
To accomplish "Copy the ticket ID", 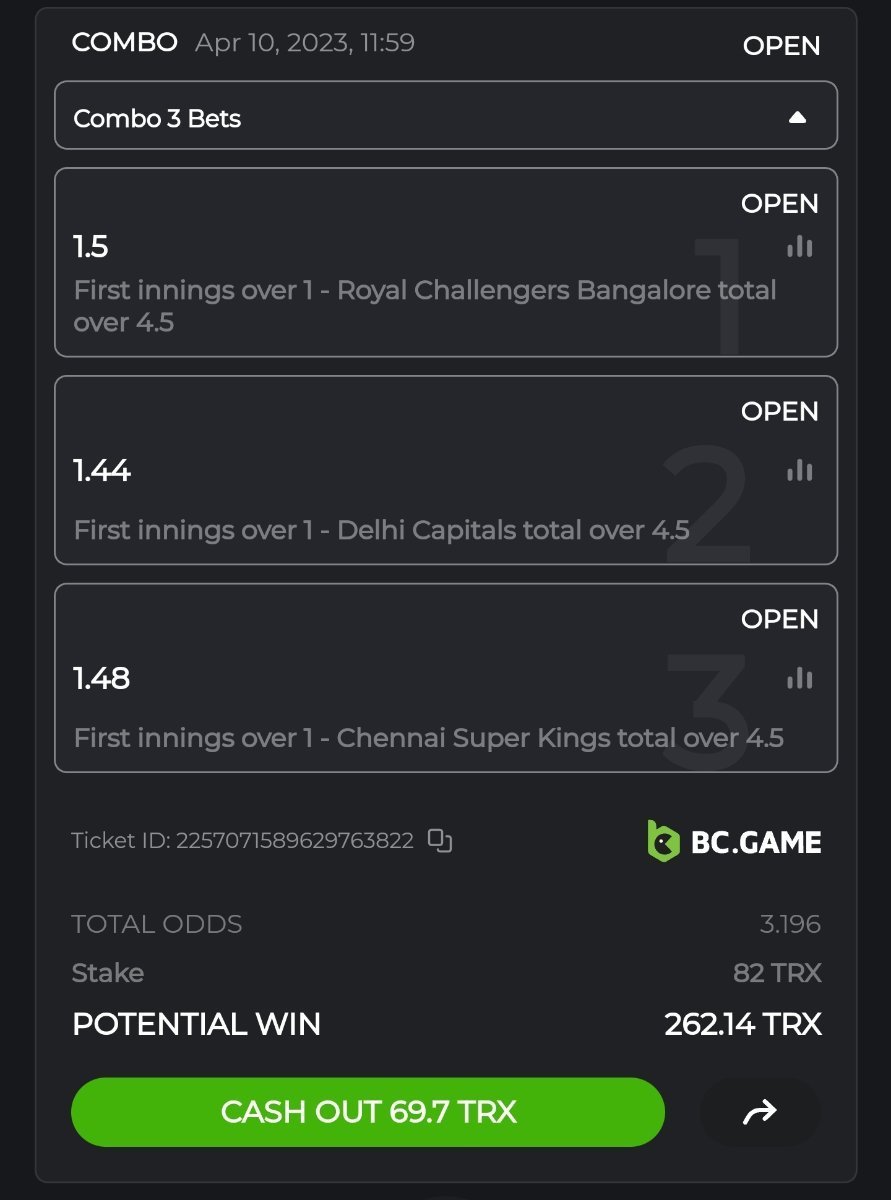I will point(440,841).
